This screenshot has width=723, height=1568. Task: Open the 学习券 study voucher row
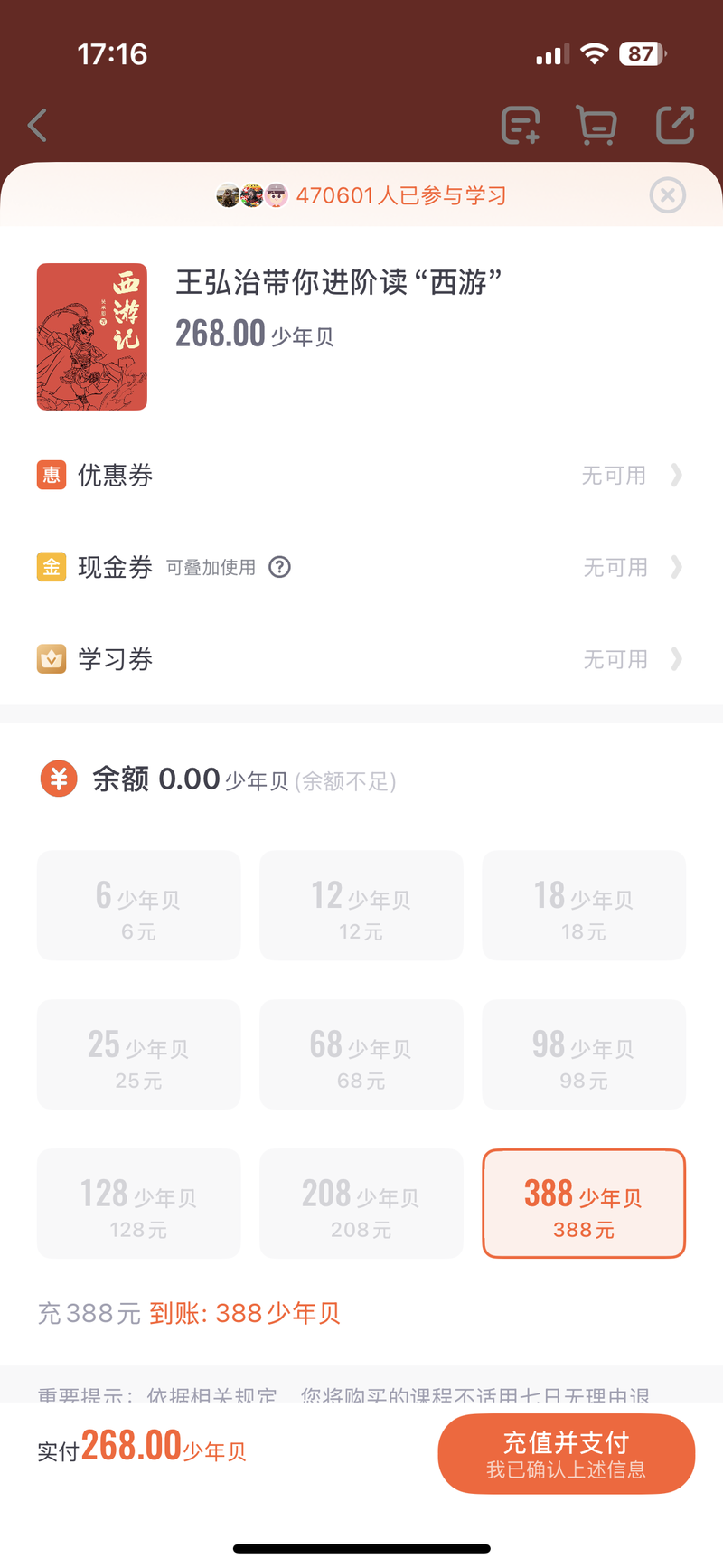click(x=361, y=659)
